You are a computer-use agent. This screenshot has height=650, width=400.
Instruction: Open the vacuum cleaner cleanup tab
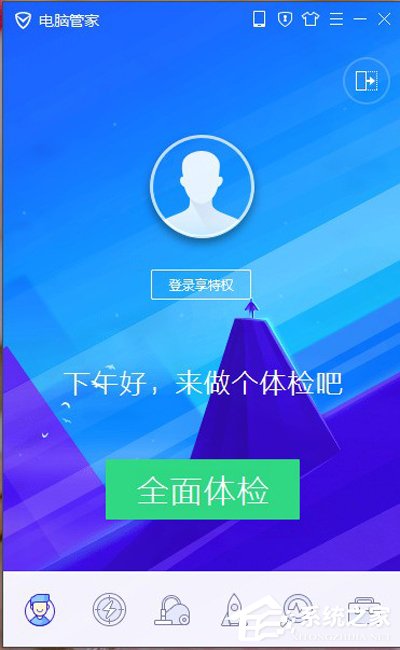pos(172,610)
